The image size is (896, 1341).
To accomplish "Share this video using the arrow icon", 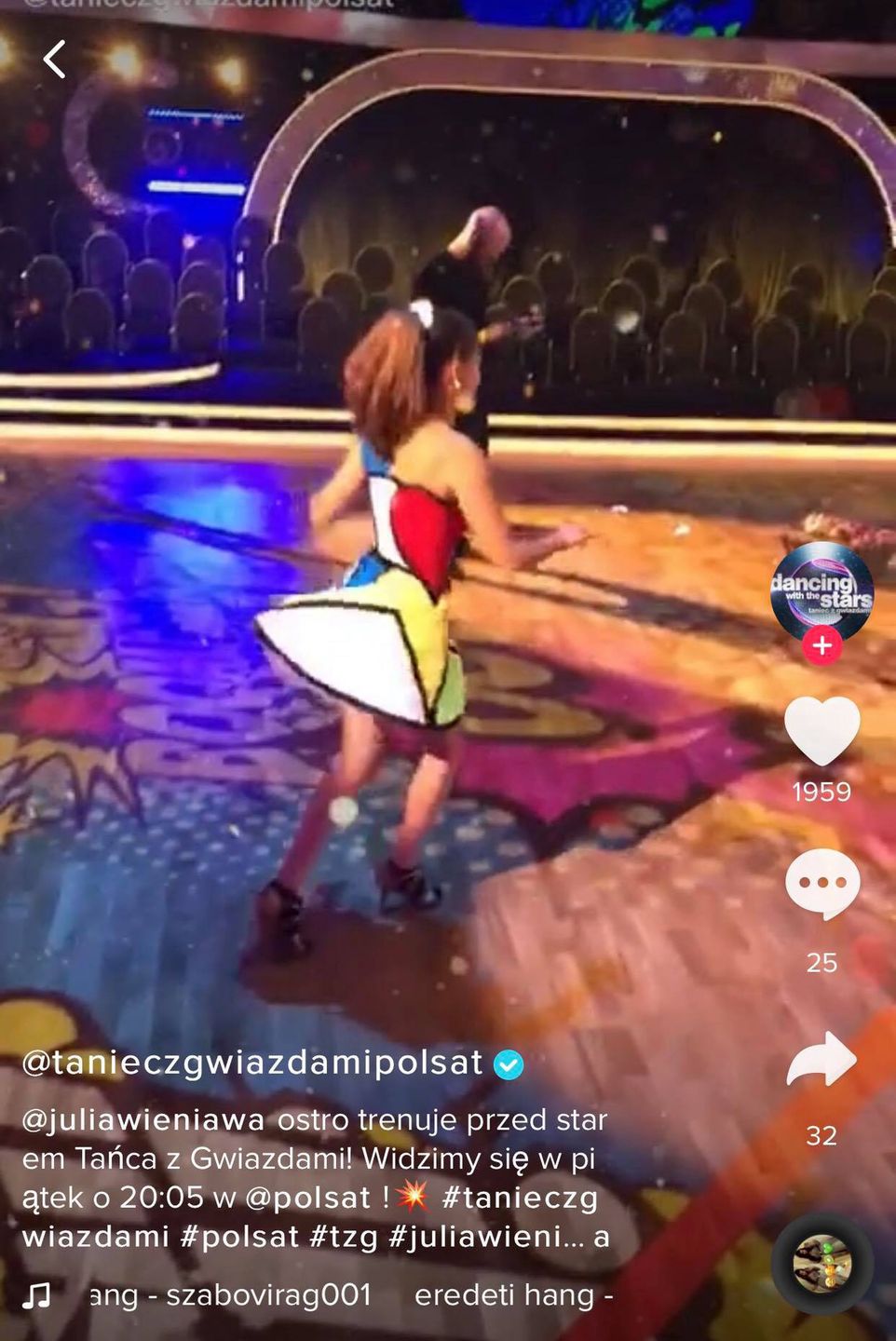I will click(x=821, y=1060).
